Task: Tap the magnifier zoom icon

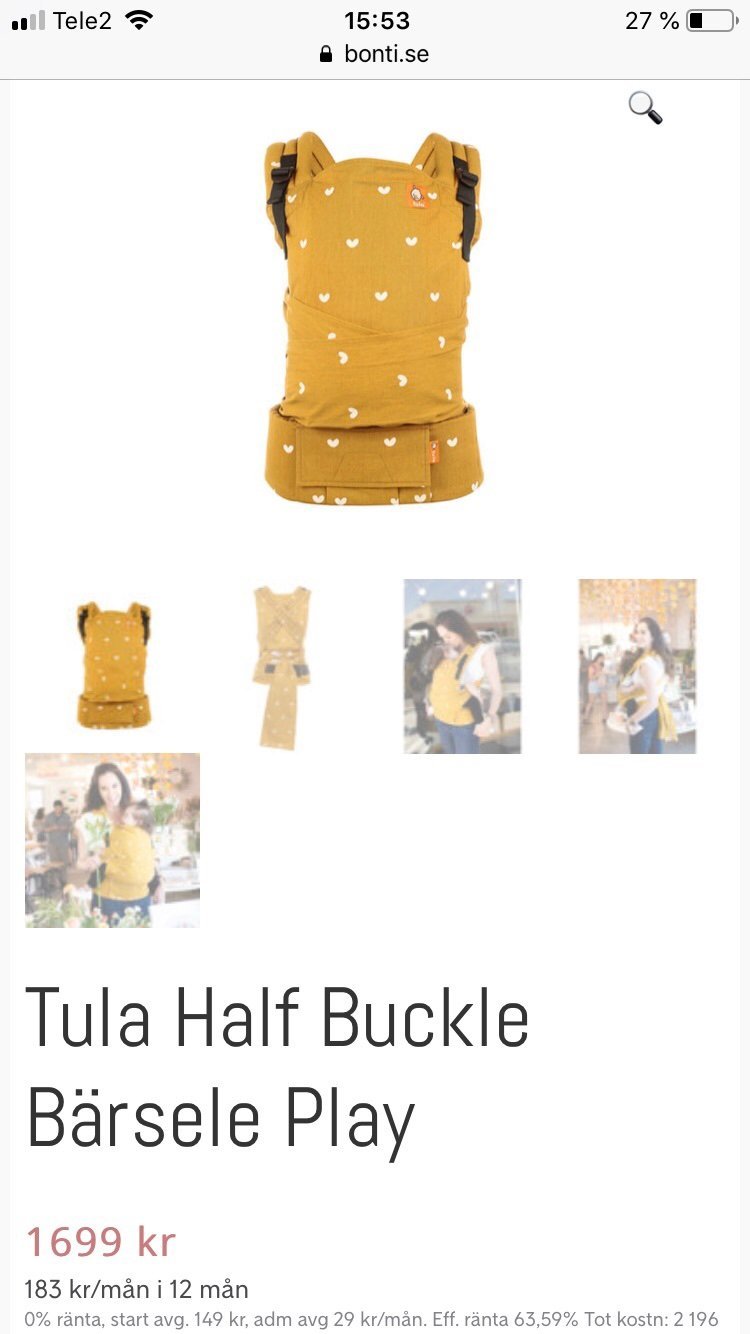Action: click(x=645, y=107)
